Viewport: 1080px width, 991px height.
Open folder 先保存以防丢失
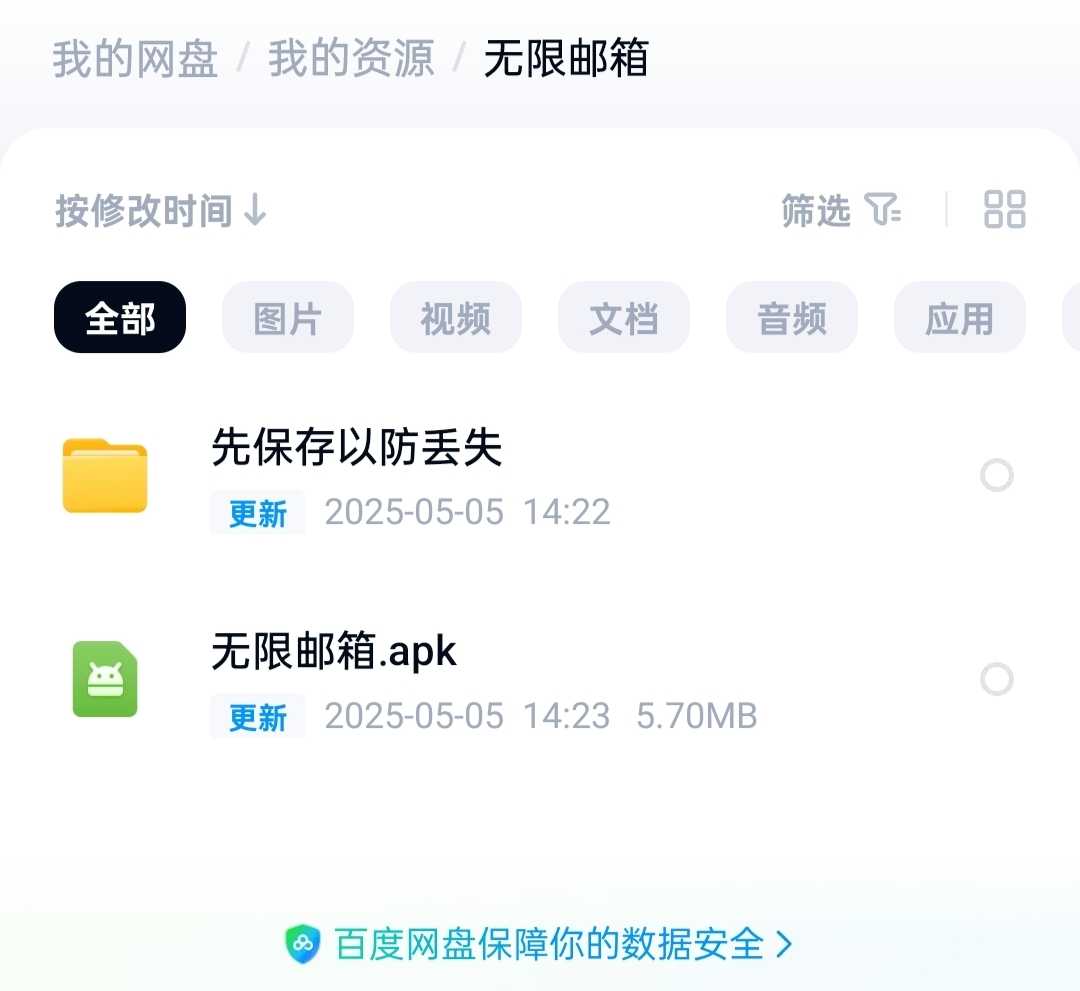pos(356,448)
